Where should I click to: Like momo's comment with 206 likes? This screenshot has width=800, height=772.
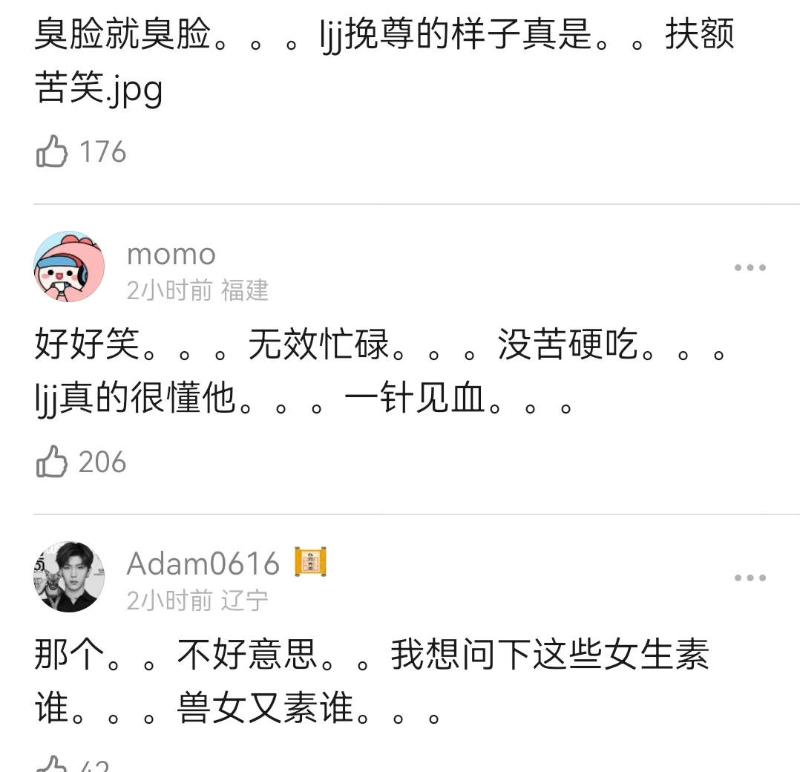click(x=52, y=462)
